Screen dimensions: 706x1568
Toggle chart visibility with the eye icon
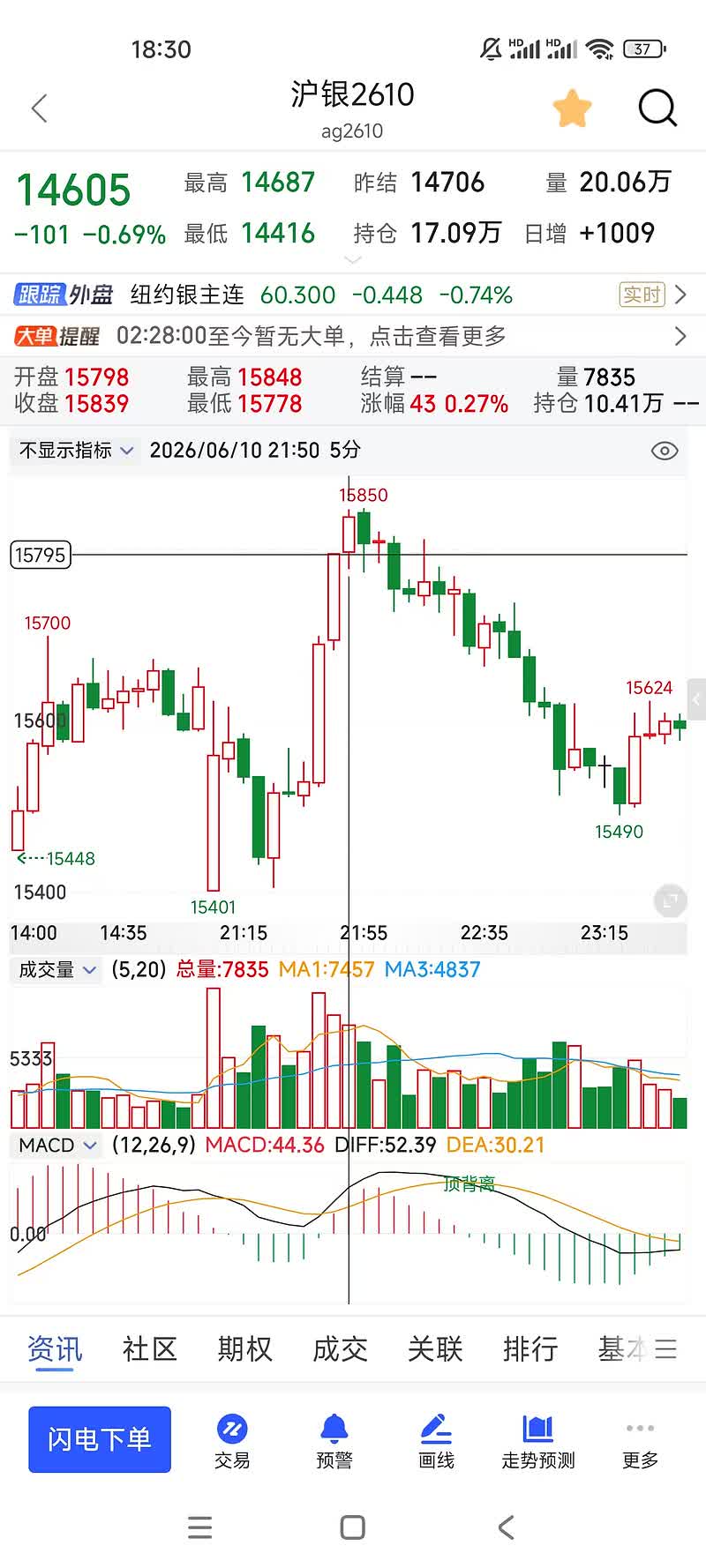point(665,451)
